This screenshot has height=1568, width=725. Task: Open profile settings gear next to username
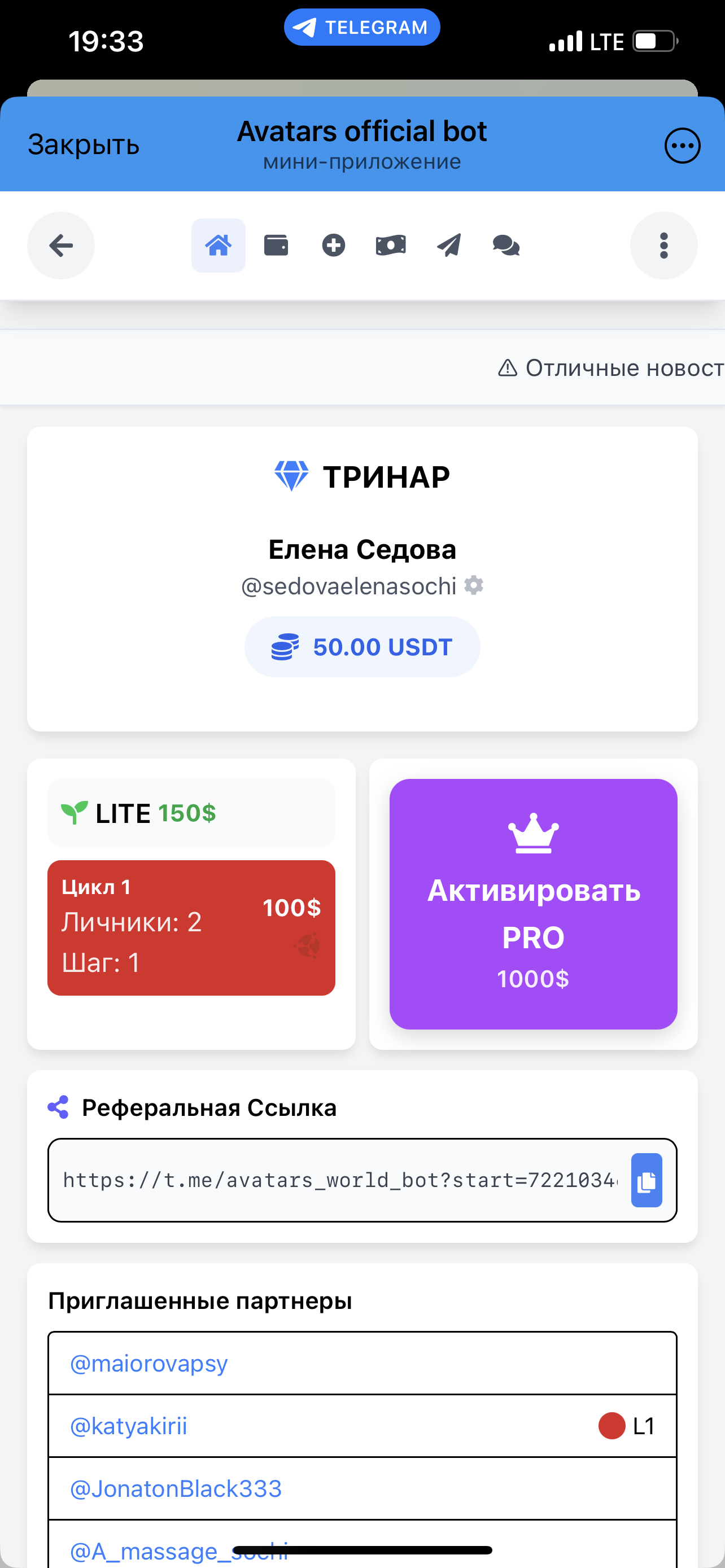[x=474, y=585]
